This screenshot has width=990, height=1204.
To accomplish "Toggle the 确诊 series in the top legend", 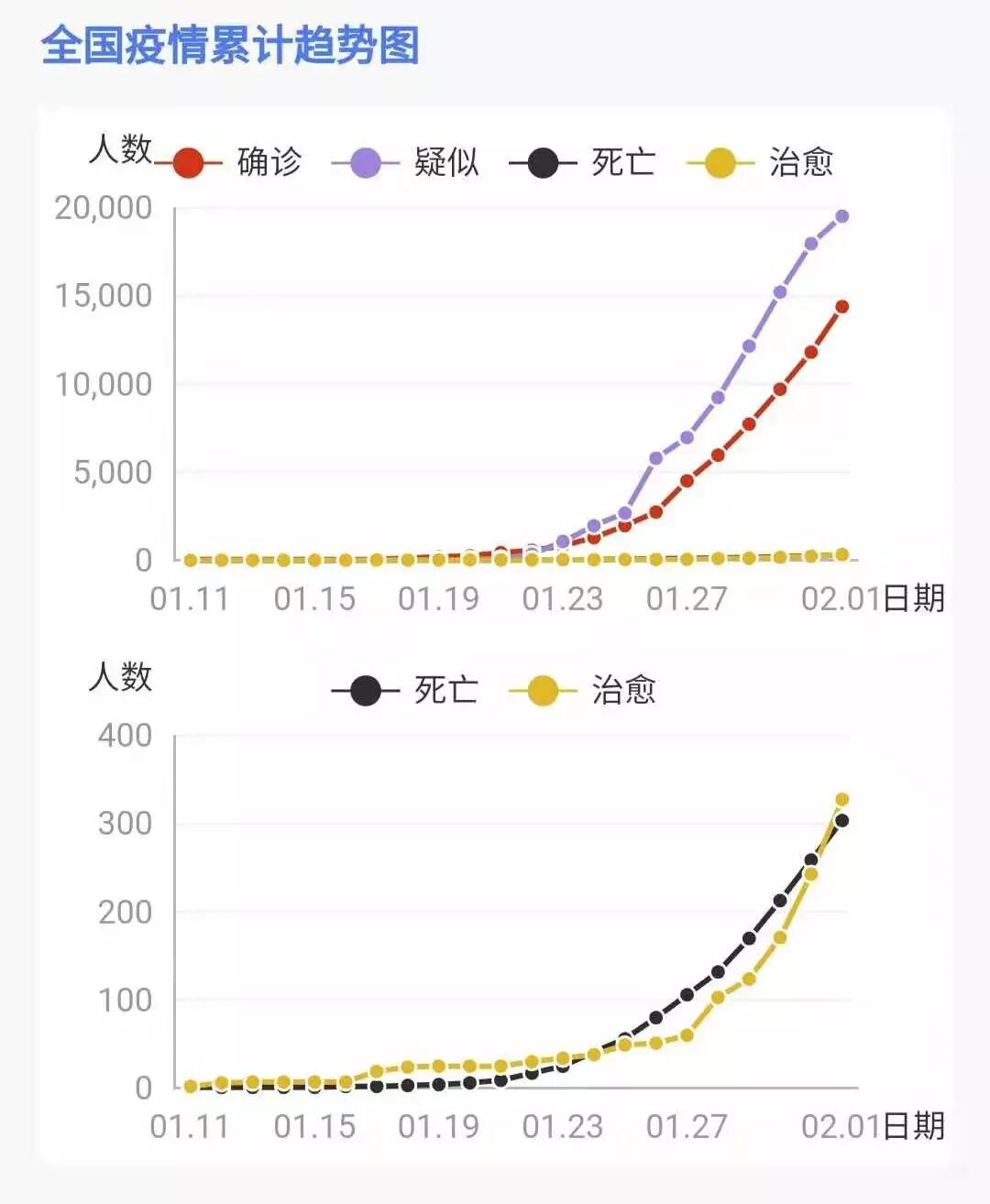I will coord(229,162).
